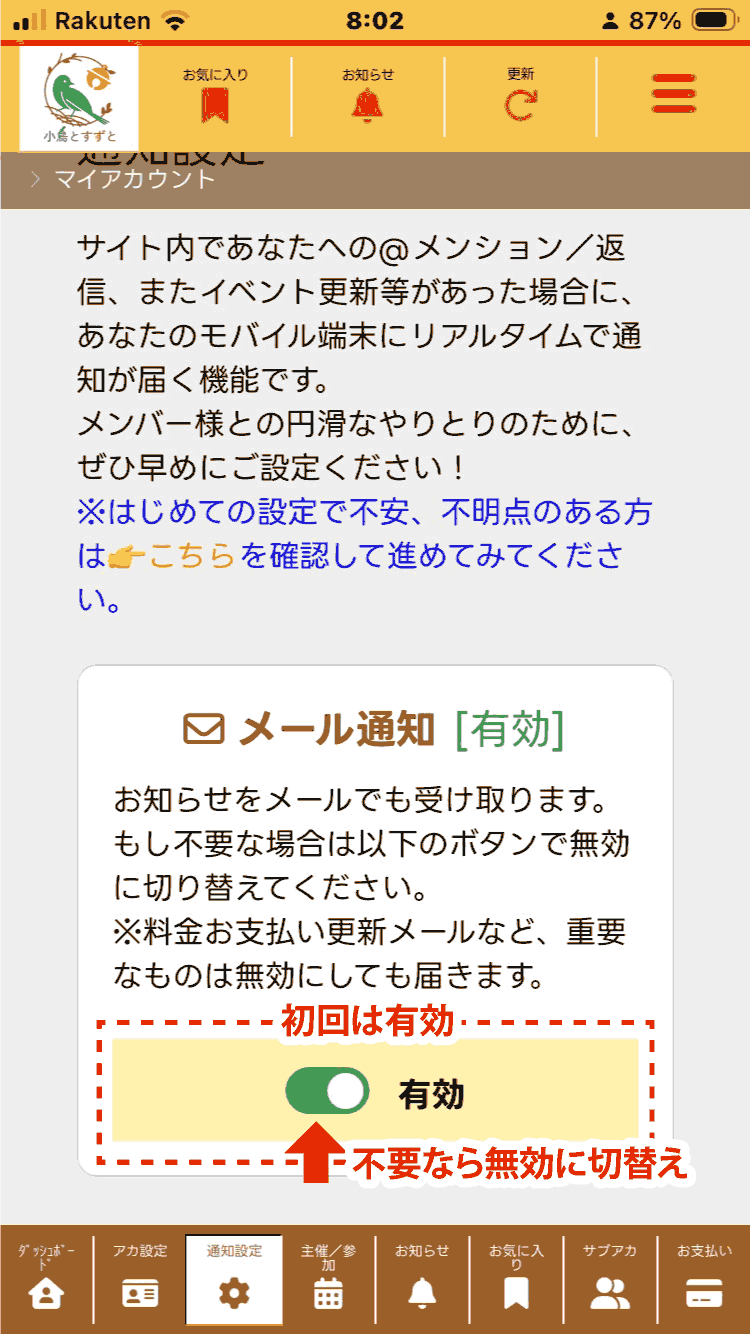Disable the メール通知 switch

pyautogui.click(x=327, y=1091)
